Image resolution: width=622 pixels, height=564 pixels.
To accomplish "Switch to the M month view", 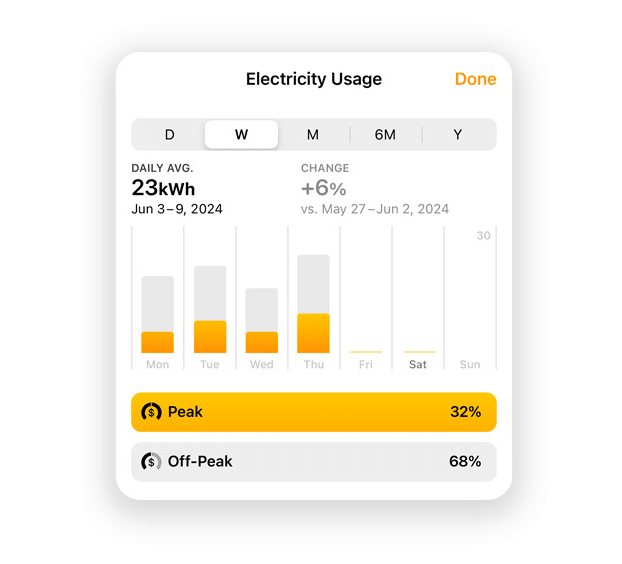I will 313,134.
